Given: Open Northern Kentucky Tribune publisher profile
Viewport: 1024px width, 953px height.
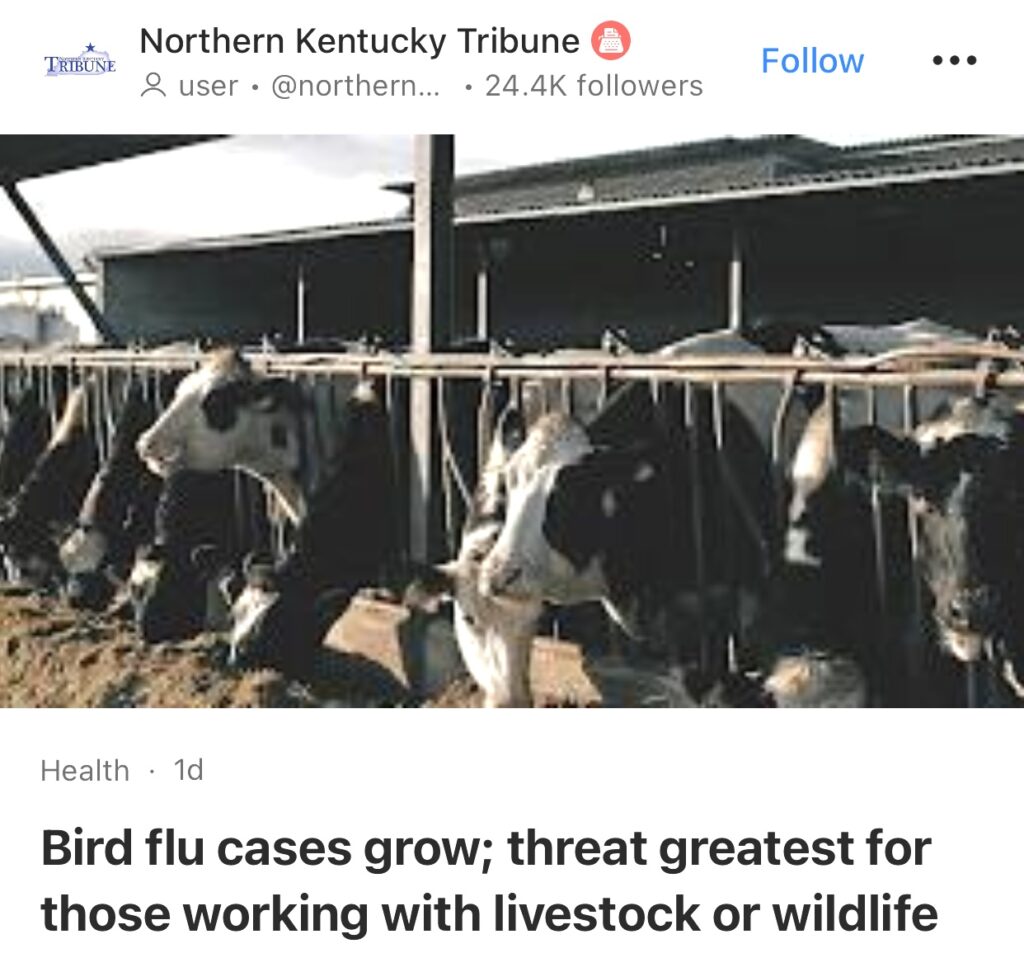Looking at the screenshot, I should coord(359,42).
